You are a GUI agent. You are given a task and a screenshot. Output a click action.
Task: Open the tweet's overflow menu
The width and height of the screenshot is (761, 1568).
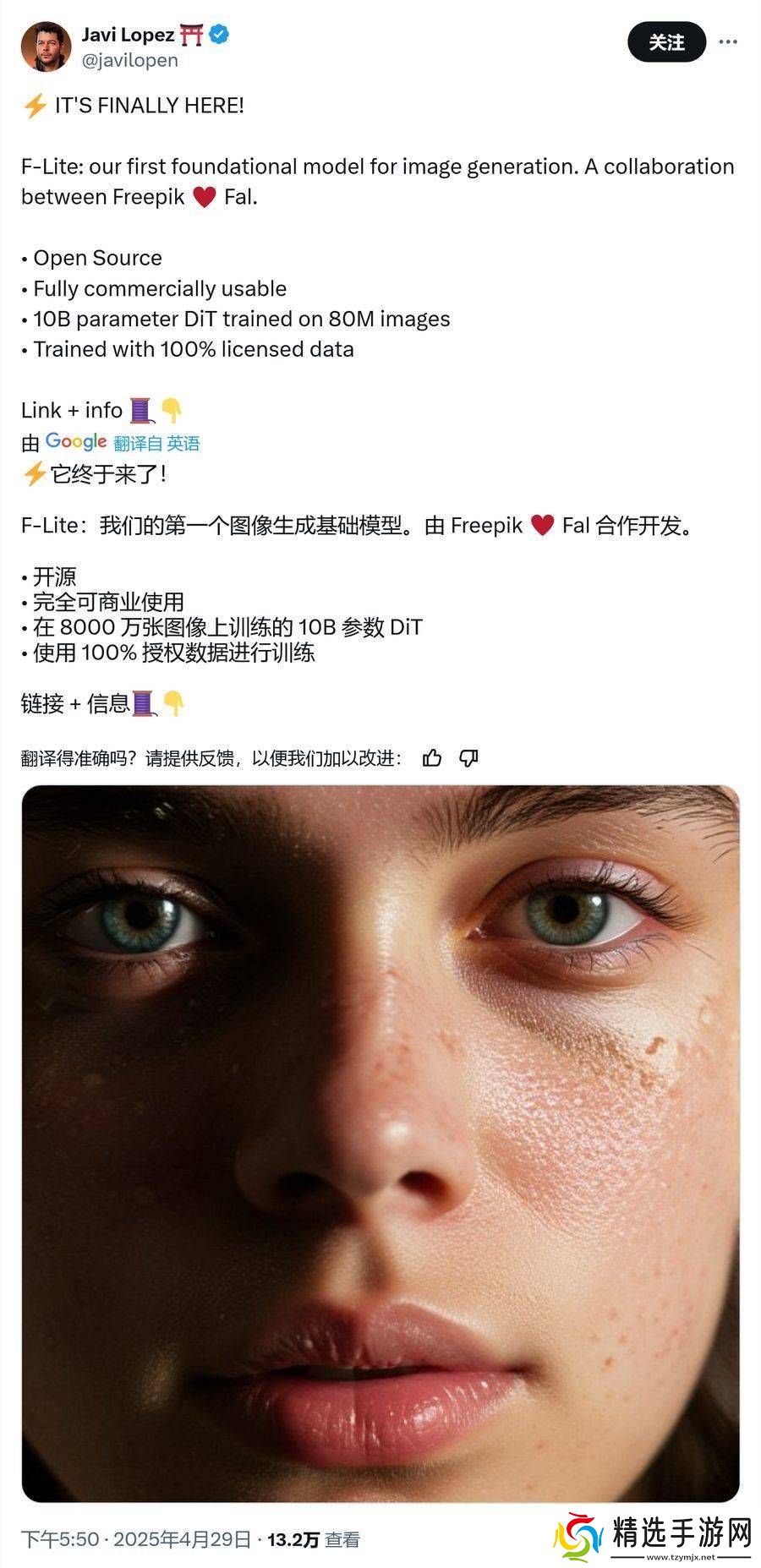coord(728,42)
